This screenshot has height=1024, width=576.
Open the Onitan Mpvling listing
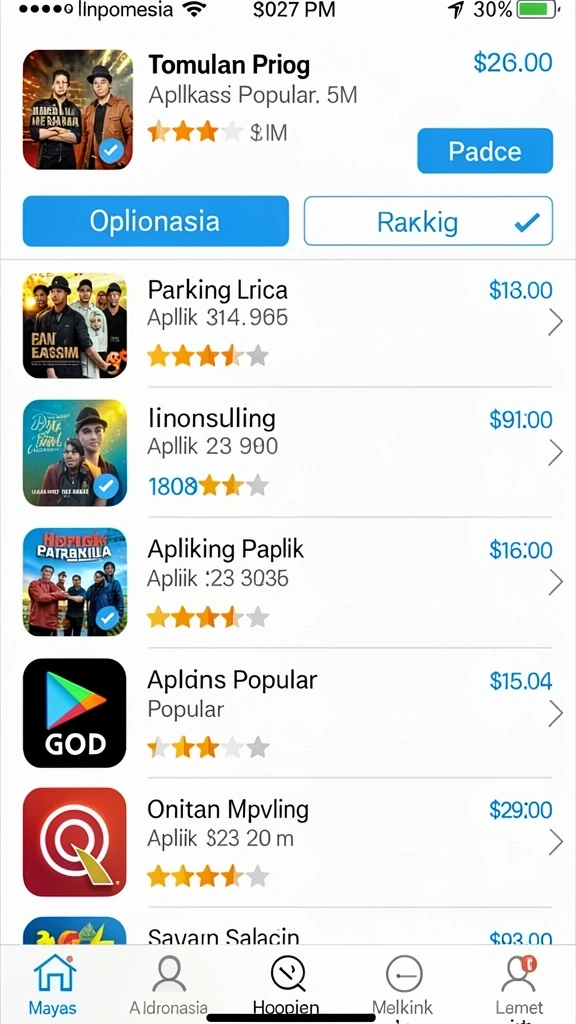(x=288, y=842)
